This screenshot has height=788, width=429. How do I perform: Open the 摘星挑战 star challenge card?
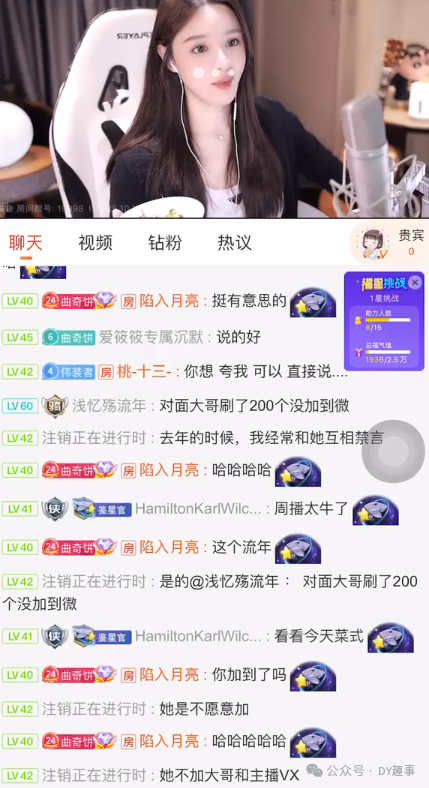click(384, 322)
